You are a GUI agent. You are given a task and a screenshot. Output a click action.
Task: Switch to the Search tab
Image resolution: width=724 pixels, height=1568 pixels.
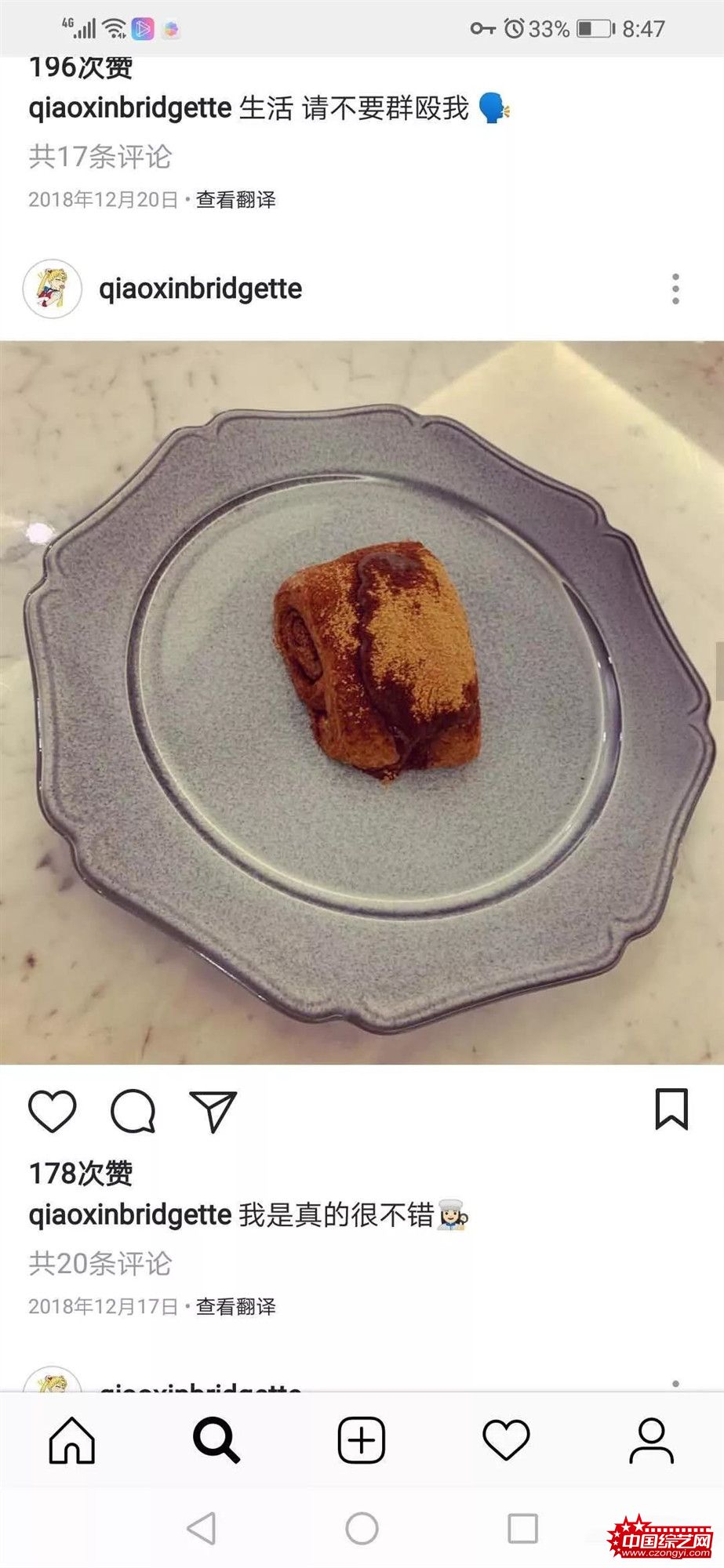pos(216,1440)
